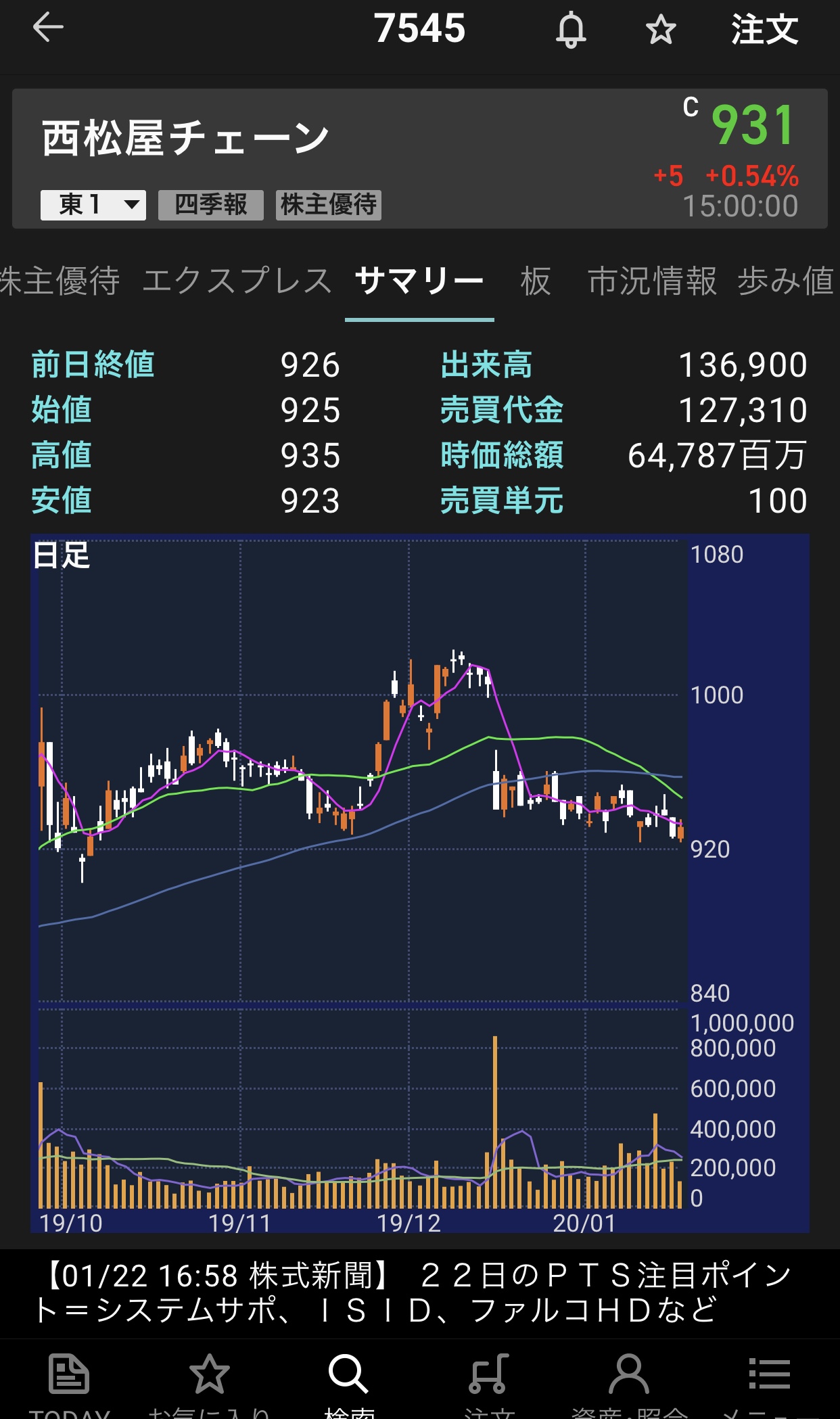Expand the 東1 market dropdown
The width and height of the screenshot is (840, 1419).
[93, 205]
